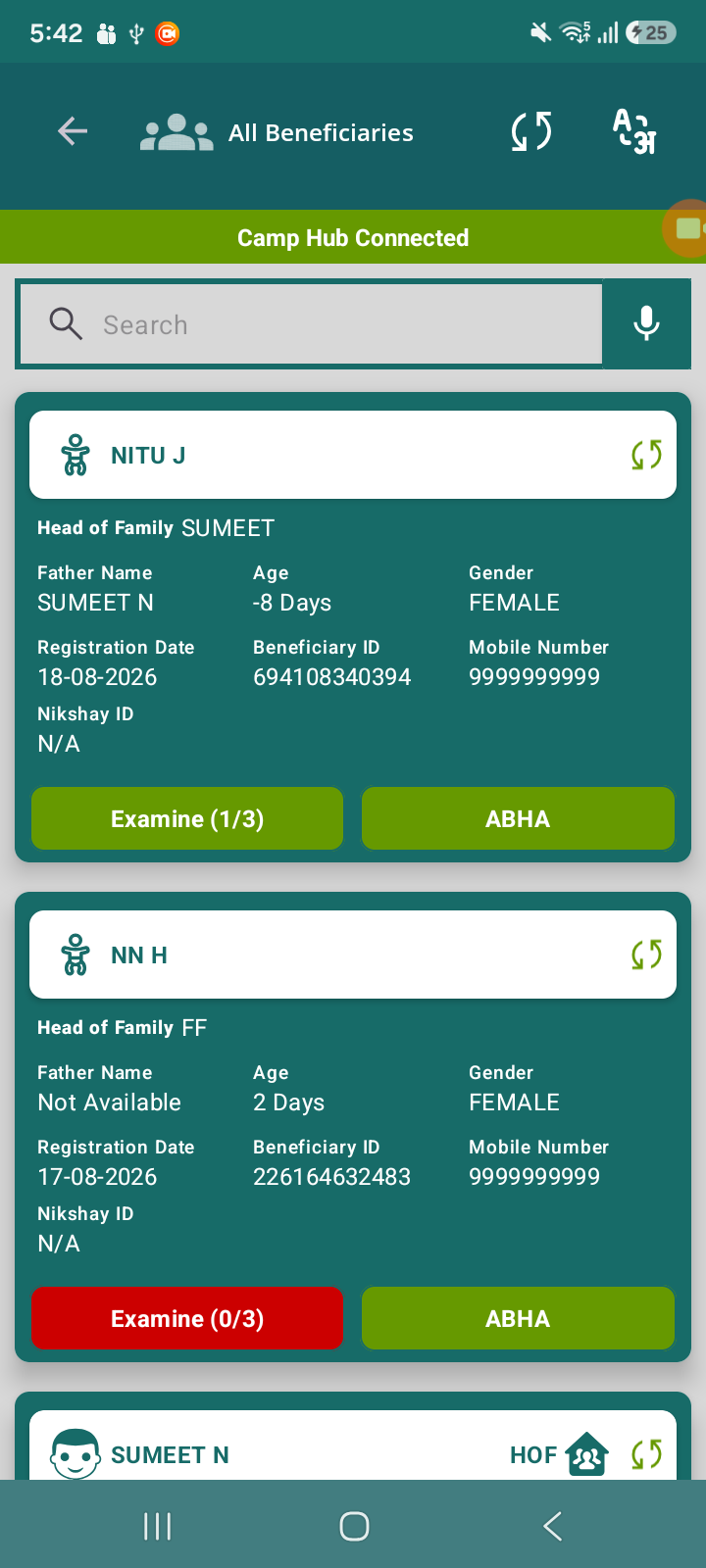Start voice search with the microphone
The height and width of the screenshot is (1568, 706).
[646, 323]
